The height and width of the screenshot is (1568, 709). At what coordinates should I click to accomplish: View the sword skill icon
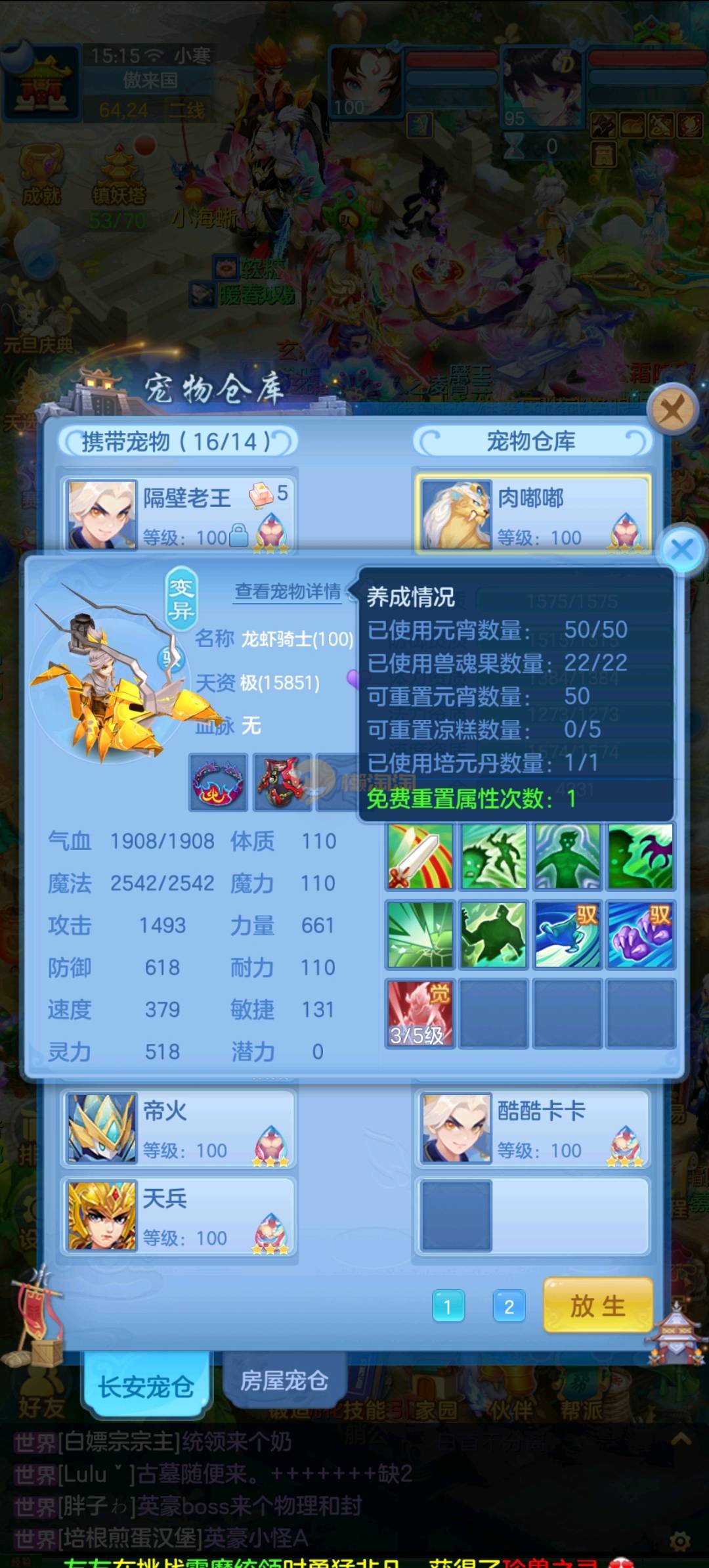click(419, 857)
